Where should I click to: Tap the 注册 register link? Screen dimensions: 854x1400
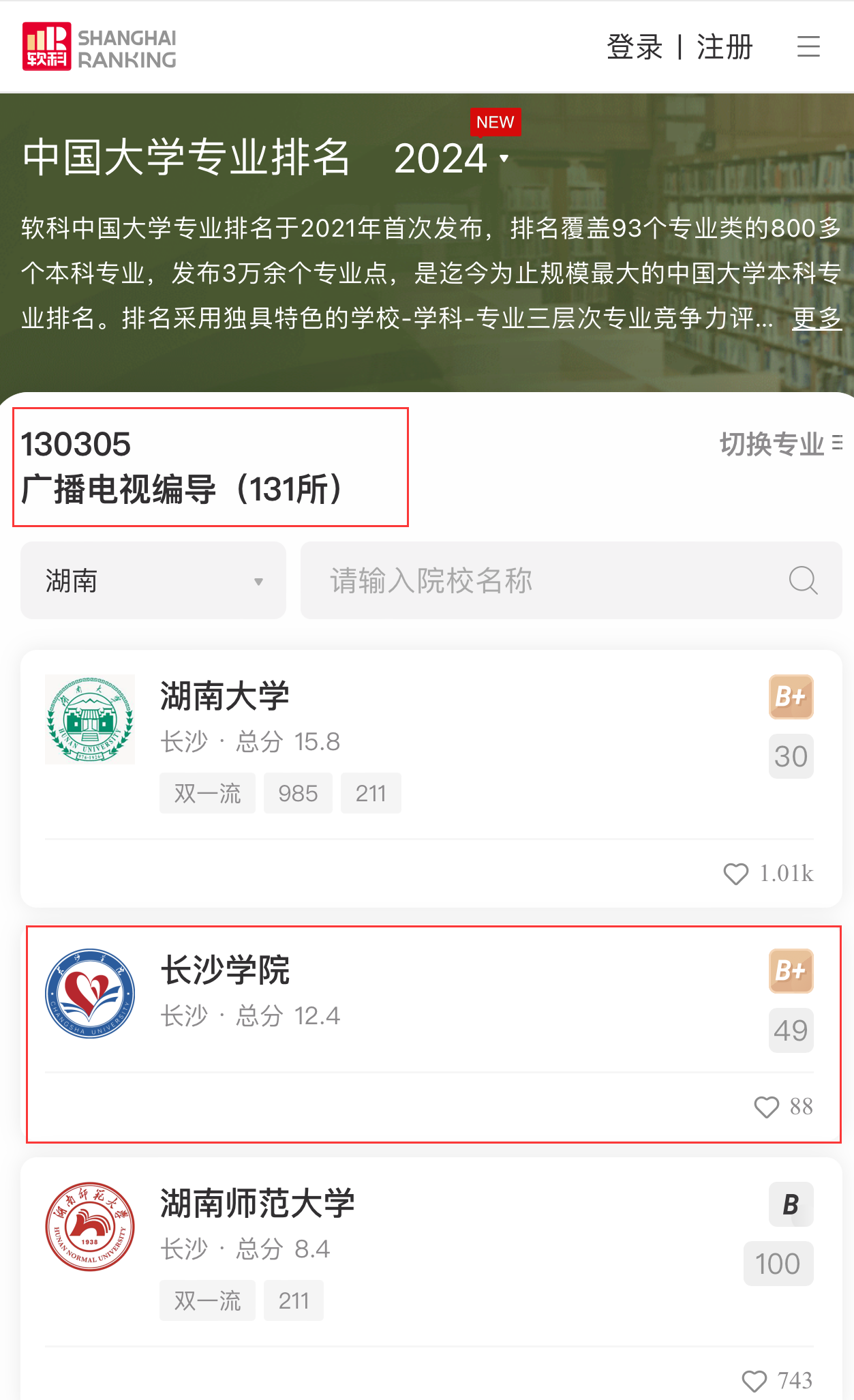point(725,47)
